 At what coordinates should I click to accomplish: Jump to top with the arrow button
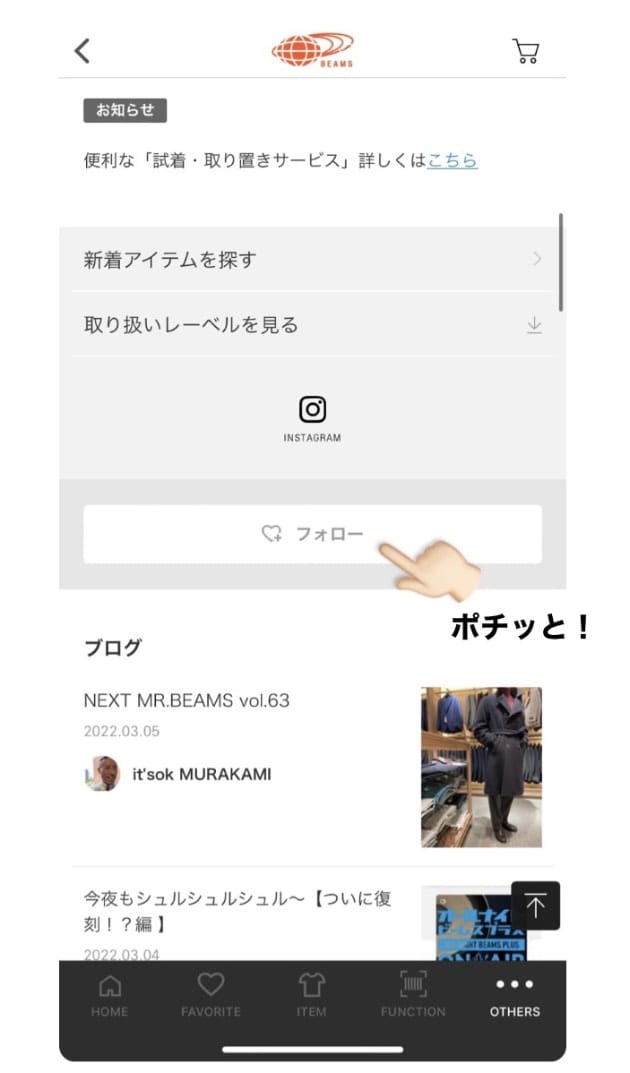click(x=536, y=905)
